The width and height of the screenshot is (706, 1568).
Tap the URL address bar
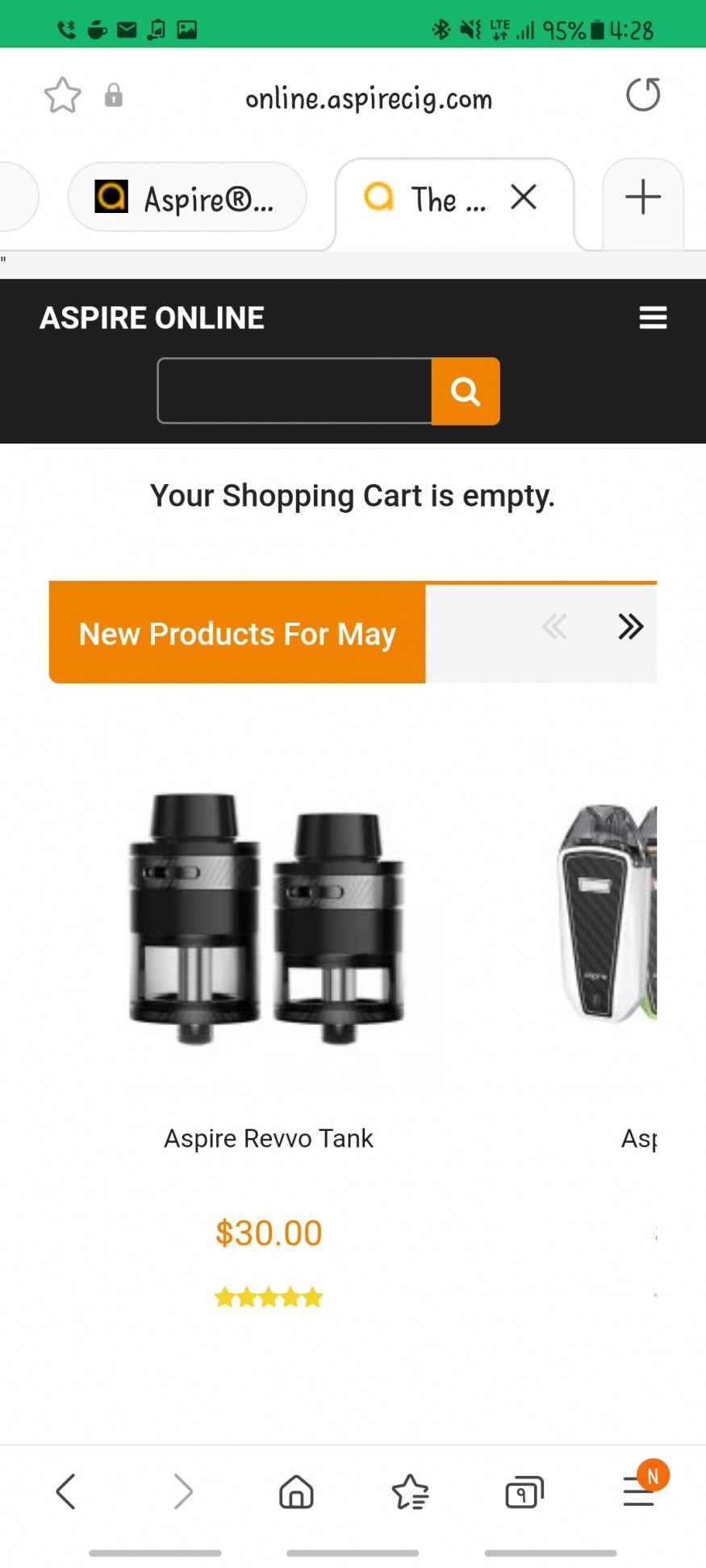click(369, 98)
